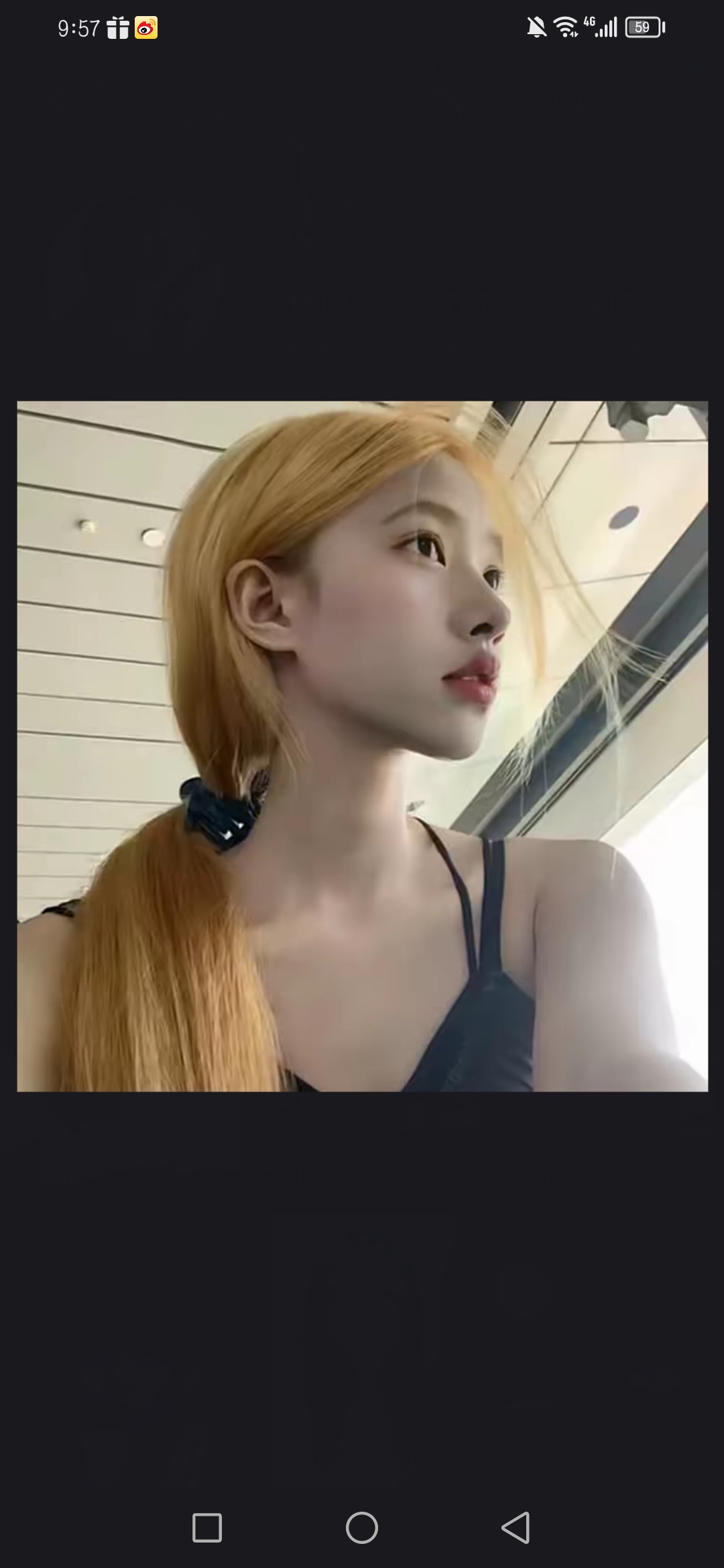Tap the battery indicator showing 59
This screenshot has width=724, height=1568.
(642, 27)
